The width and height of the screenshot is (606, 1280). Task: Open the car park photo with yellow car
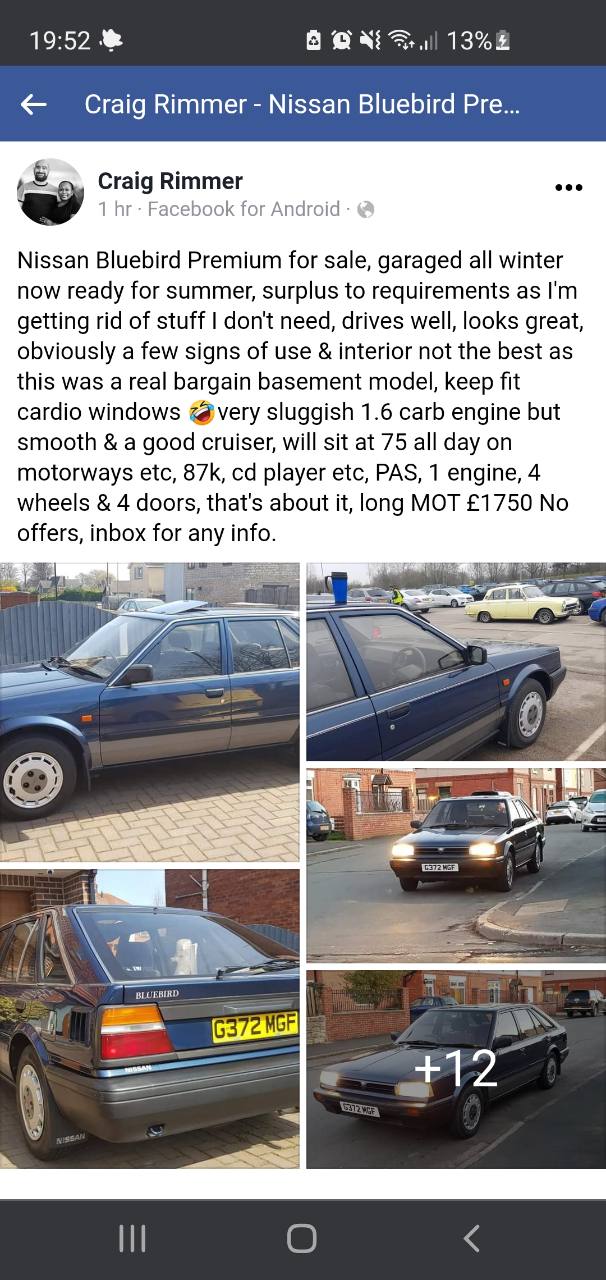point(456,662)
